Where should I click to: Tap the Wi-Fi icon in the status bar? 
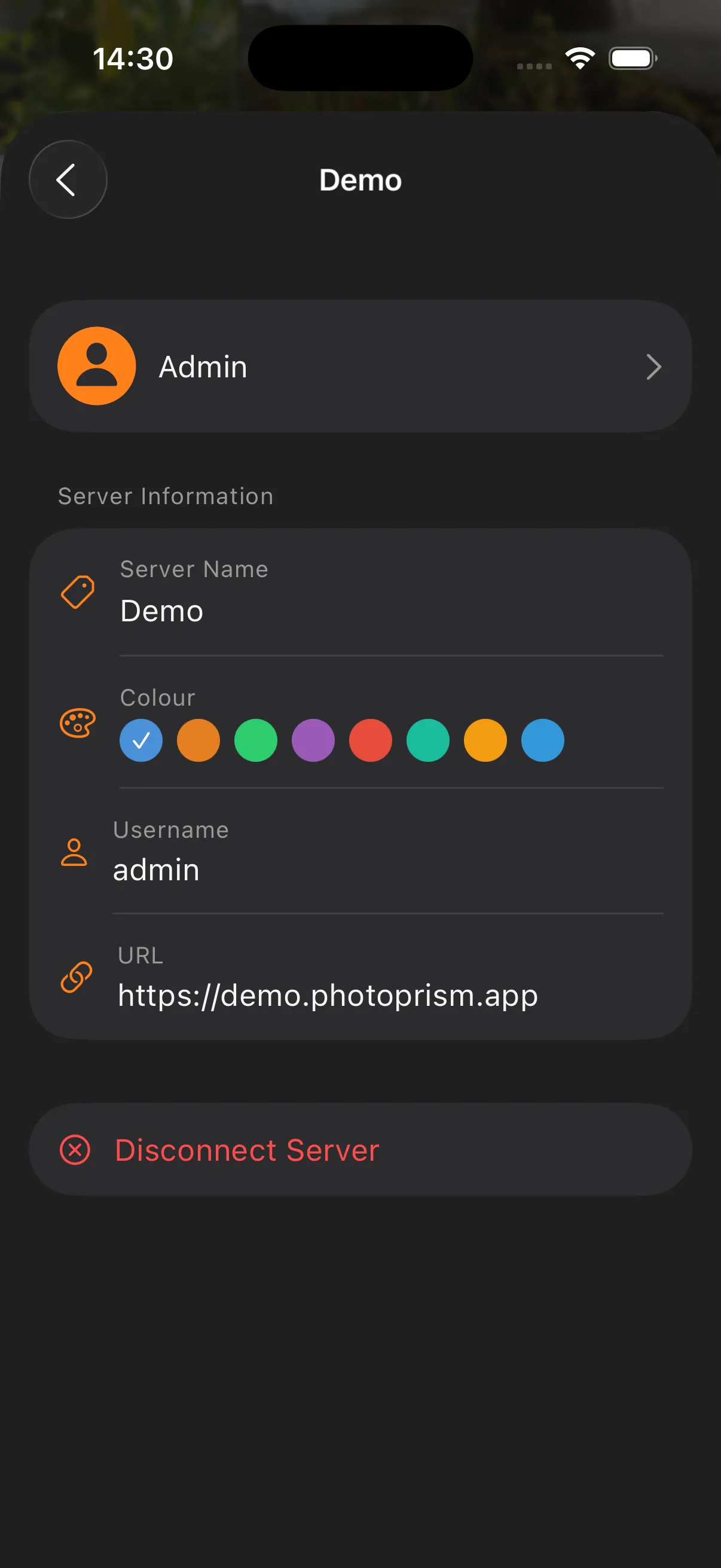tap(580, 57)
